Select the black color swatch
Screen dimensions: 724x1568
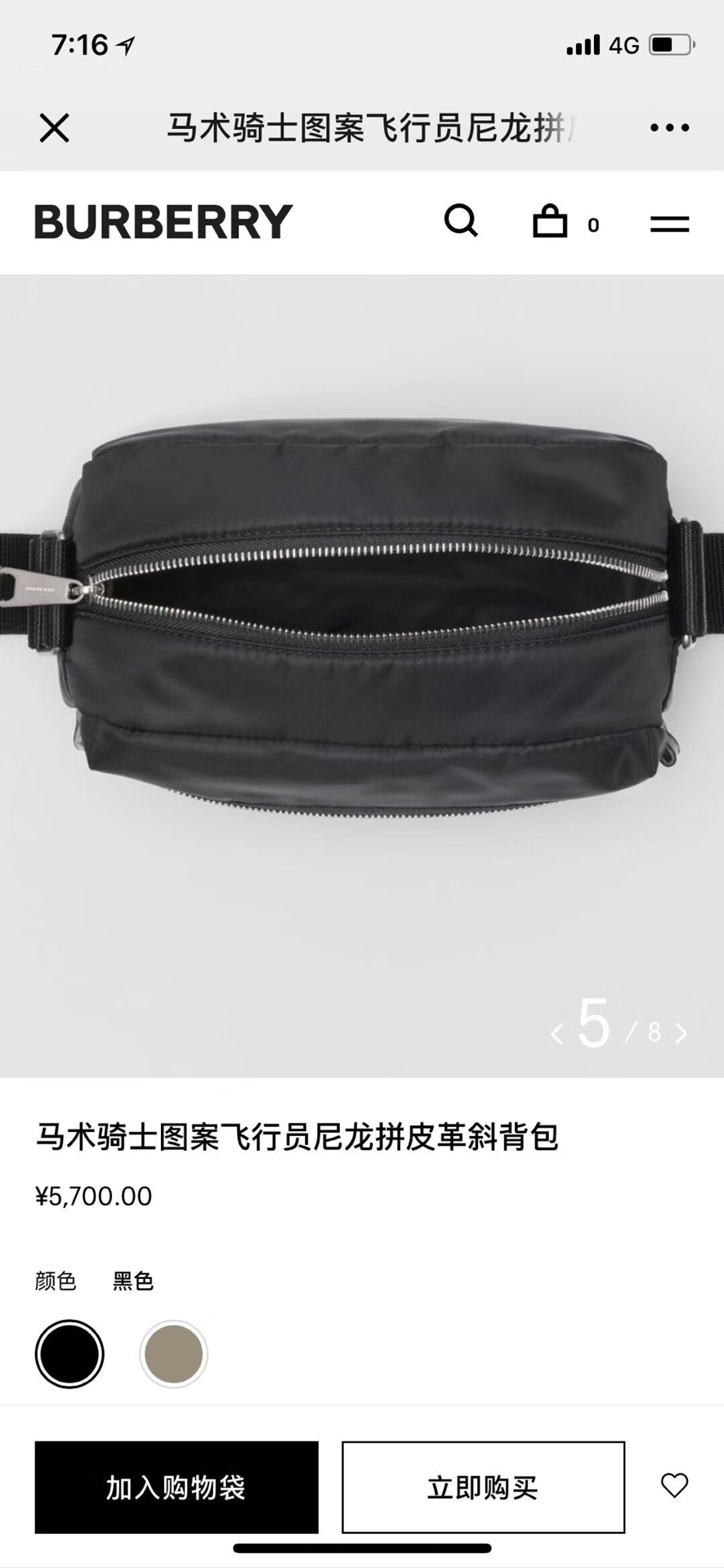pyautogui.click(x=69, y=1353)
